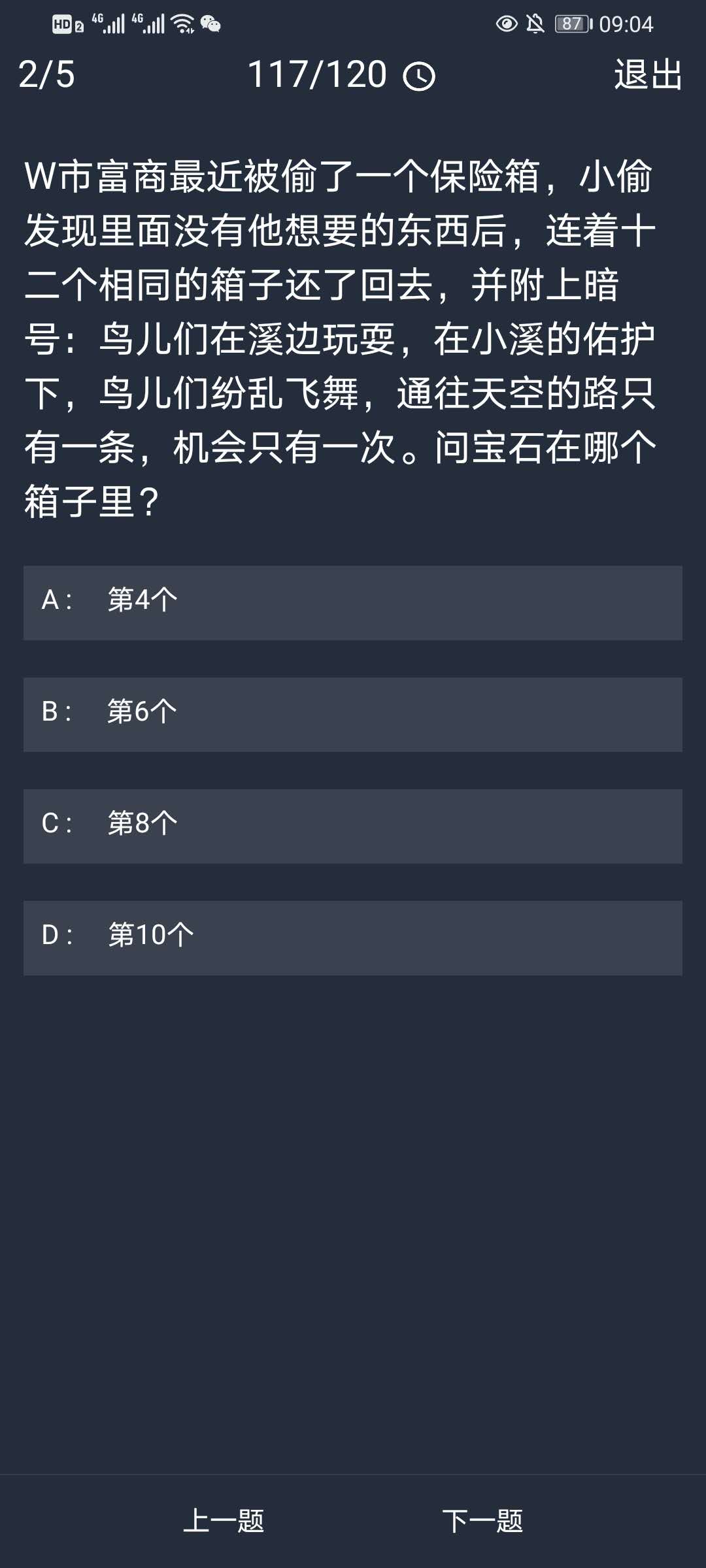Select answer A: 第4个
Image resolution: width=706 pixels, height=1568 pixels.
tap(353, 602)
